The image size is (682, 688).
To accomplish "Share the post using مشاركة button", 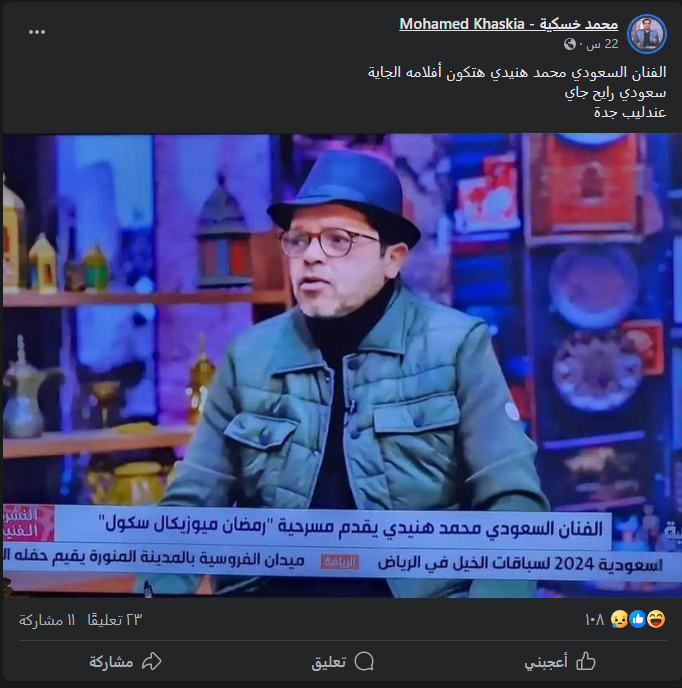I will click(126, 662).
